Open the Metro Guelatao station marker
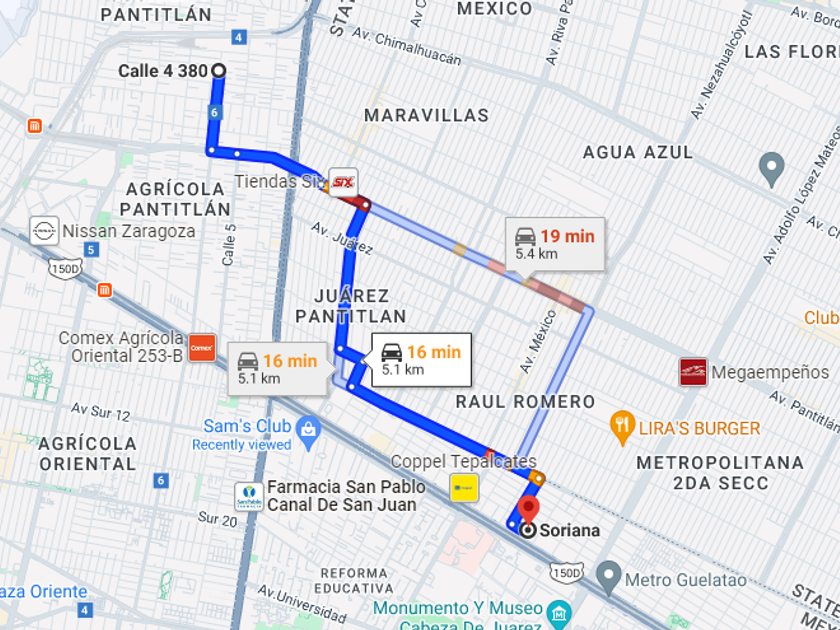This screenshot has width=840, height=630. pyautogui.click(x=609, y=578)
